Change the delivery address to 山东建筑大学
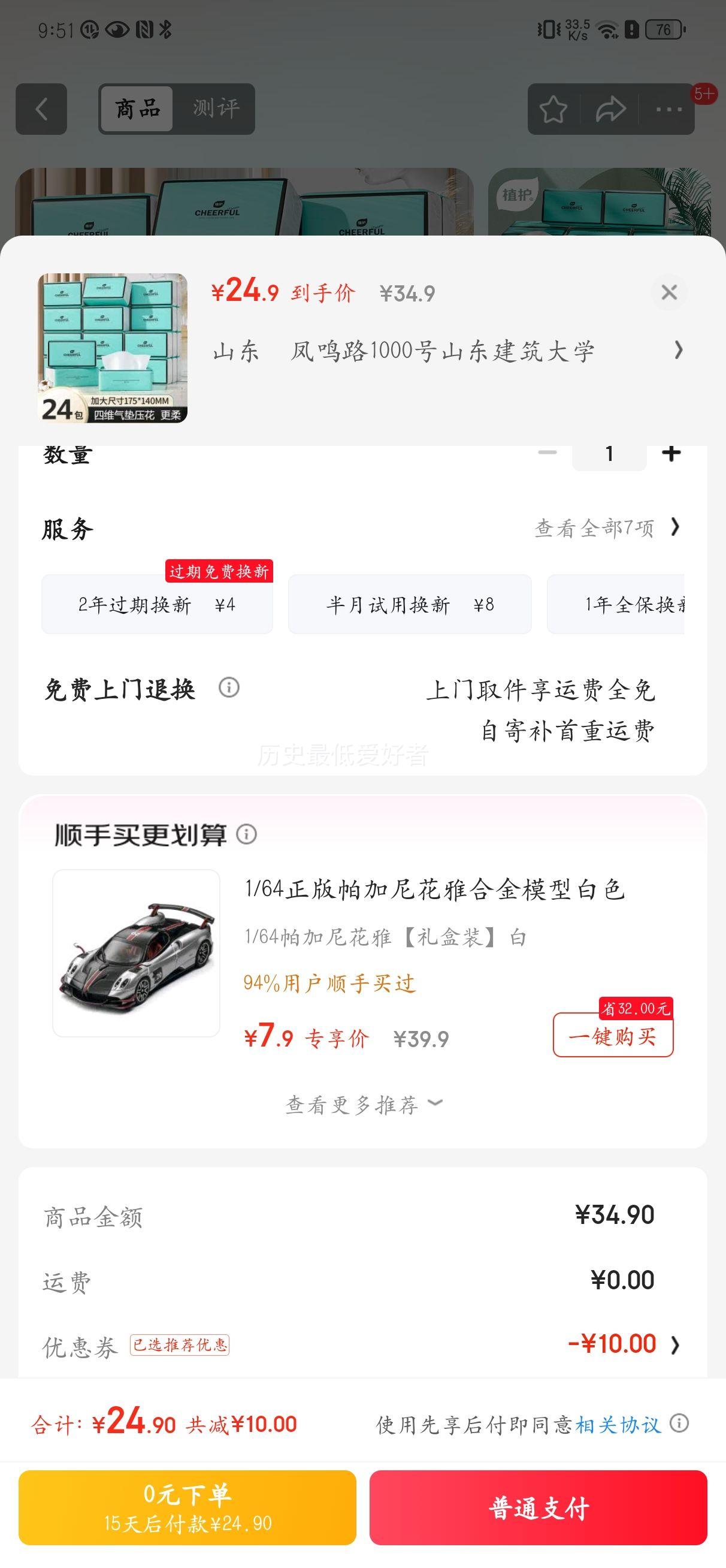Screen dimensions: 726x1568 (x=449, y=351)
